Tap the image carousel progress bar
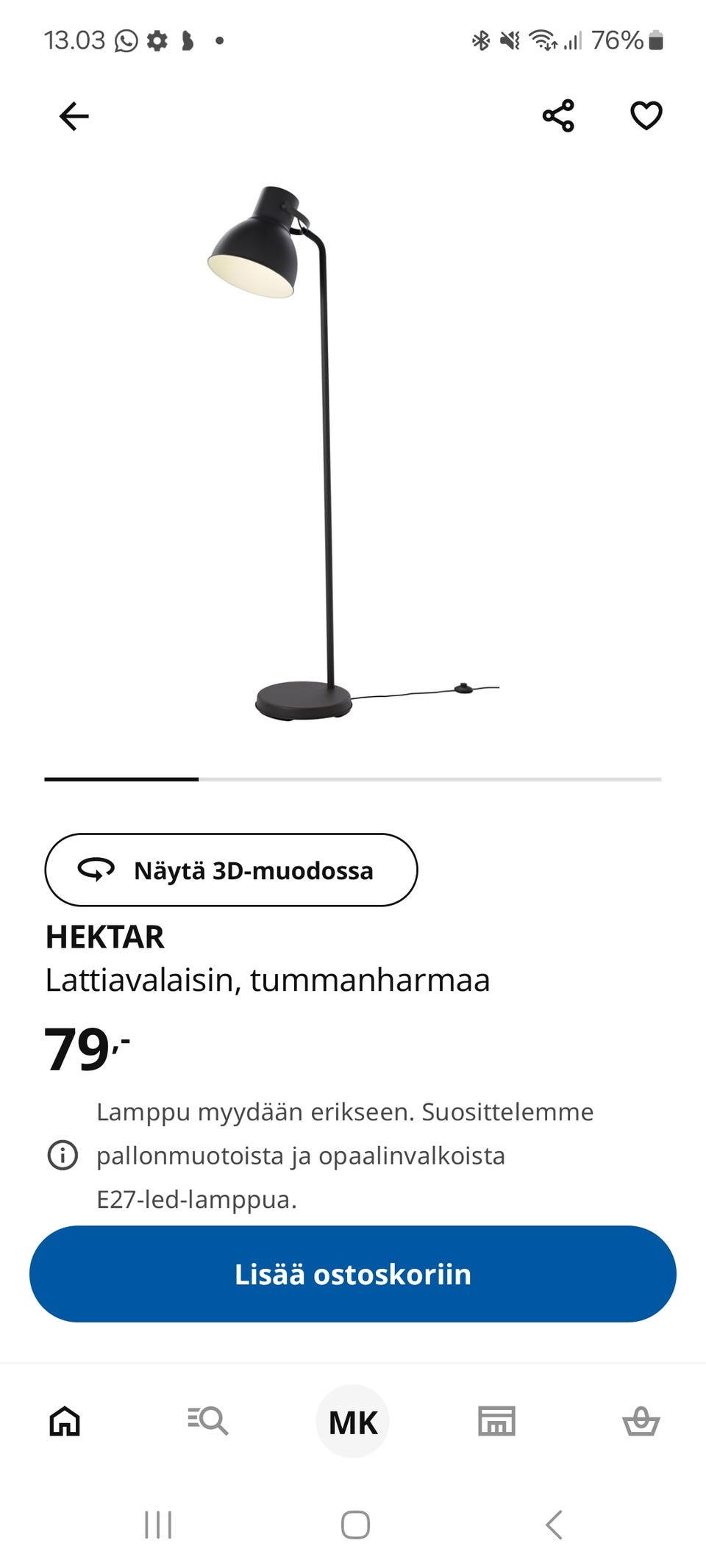This screenshot has width=706, height=1568. [x=353, y=778]
